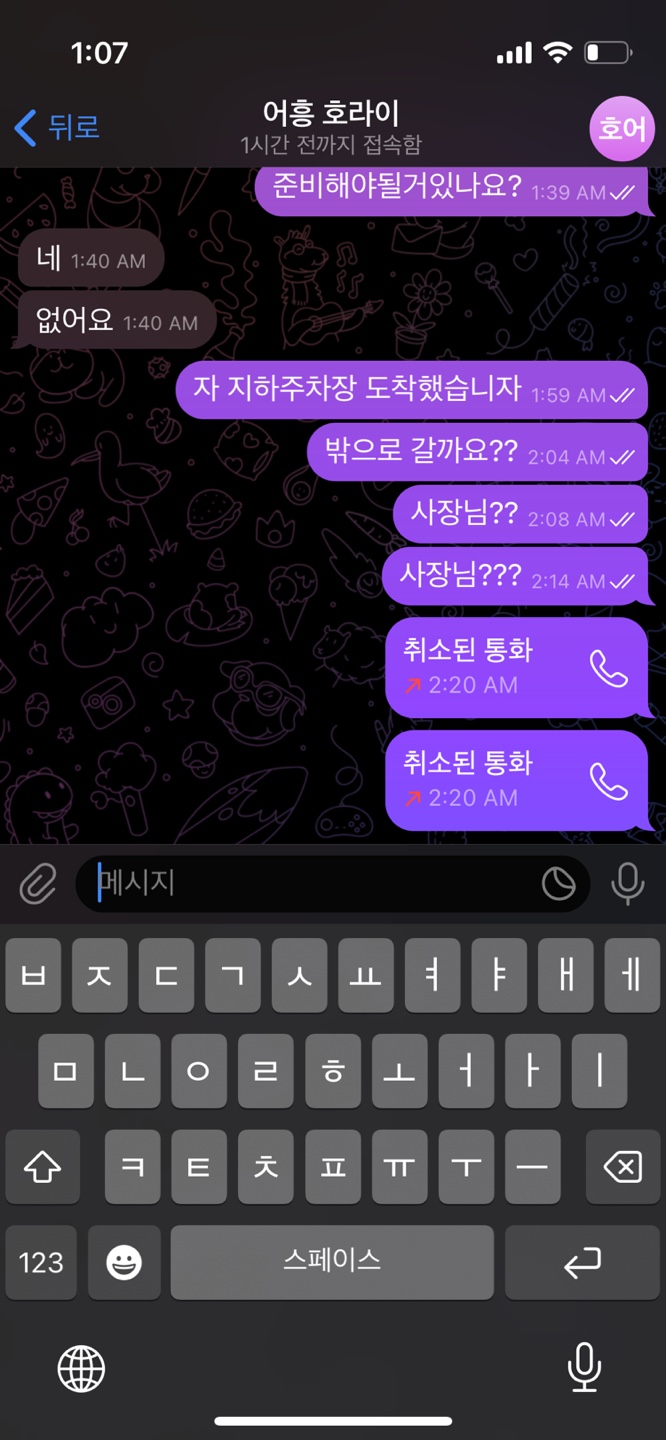The height and width of the screenshot is (1440, 666).
Task: Call back from the first 취소된 통화 bubble
Action: pyautogui.click(x=608, y=668)
